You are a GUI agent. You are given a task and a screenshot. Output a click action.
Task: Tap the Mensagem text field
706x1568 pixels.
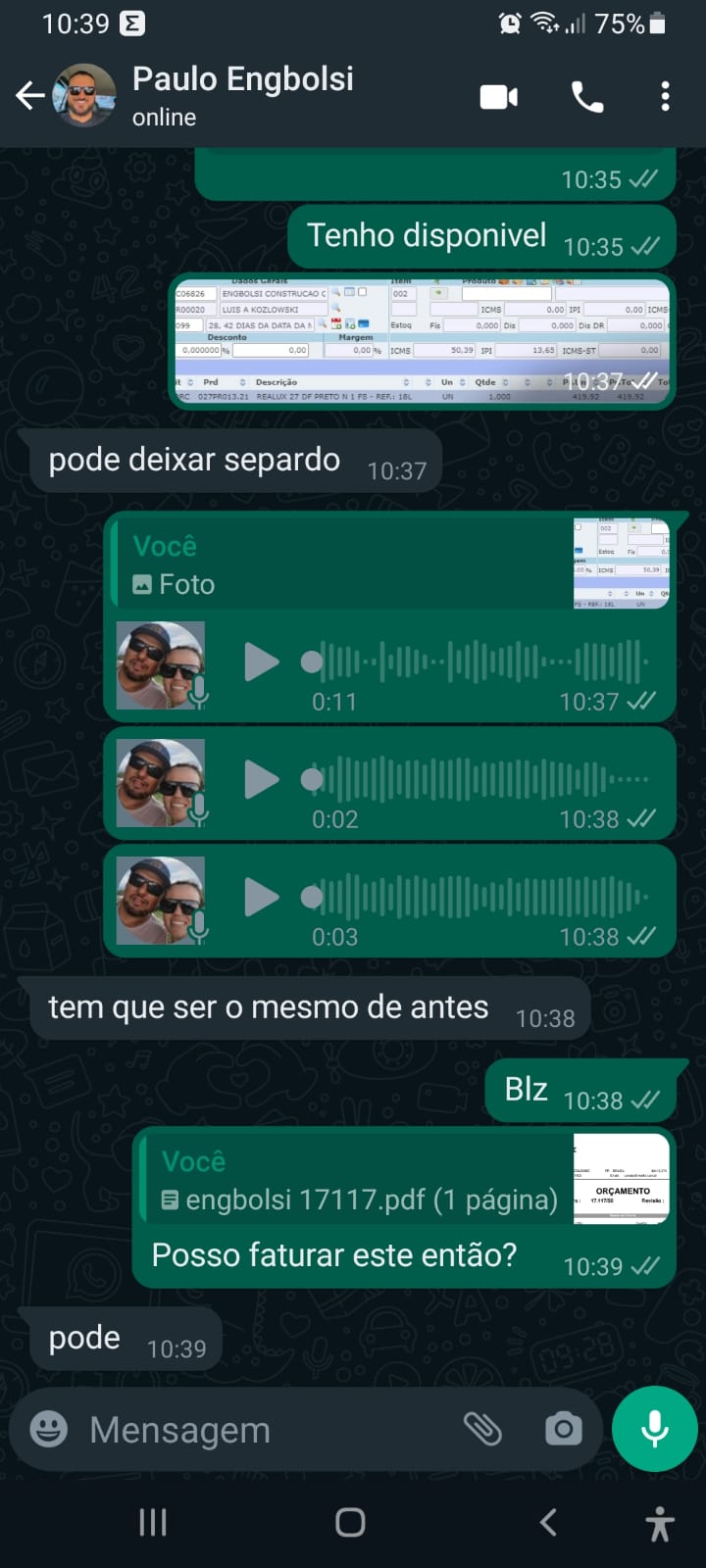tap(265, 1430)
